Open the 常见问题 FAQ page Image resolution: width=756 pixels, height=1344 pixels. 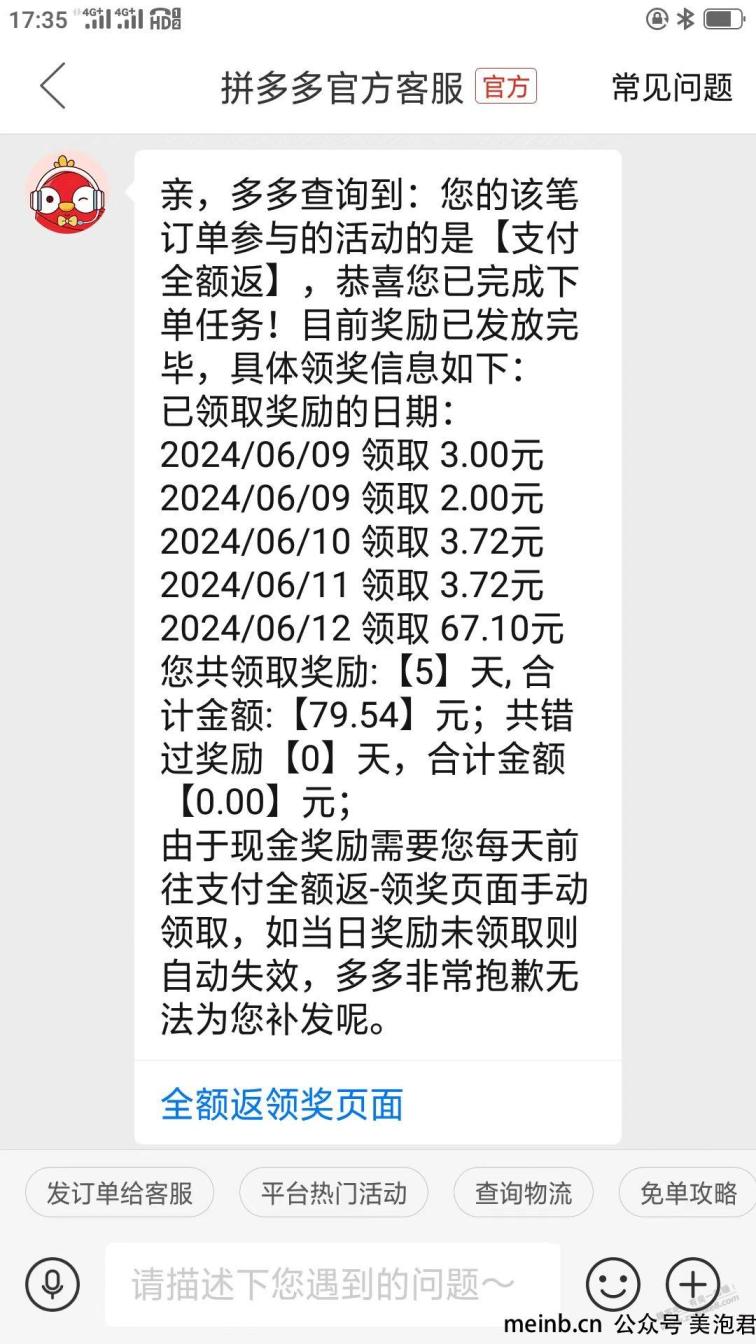pos(672,87)
